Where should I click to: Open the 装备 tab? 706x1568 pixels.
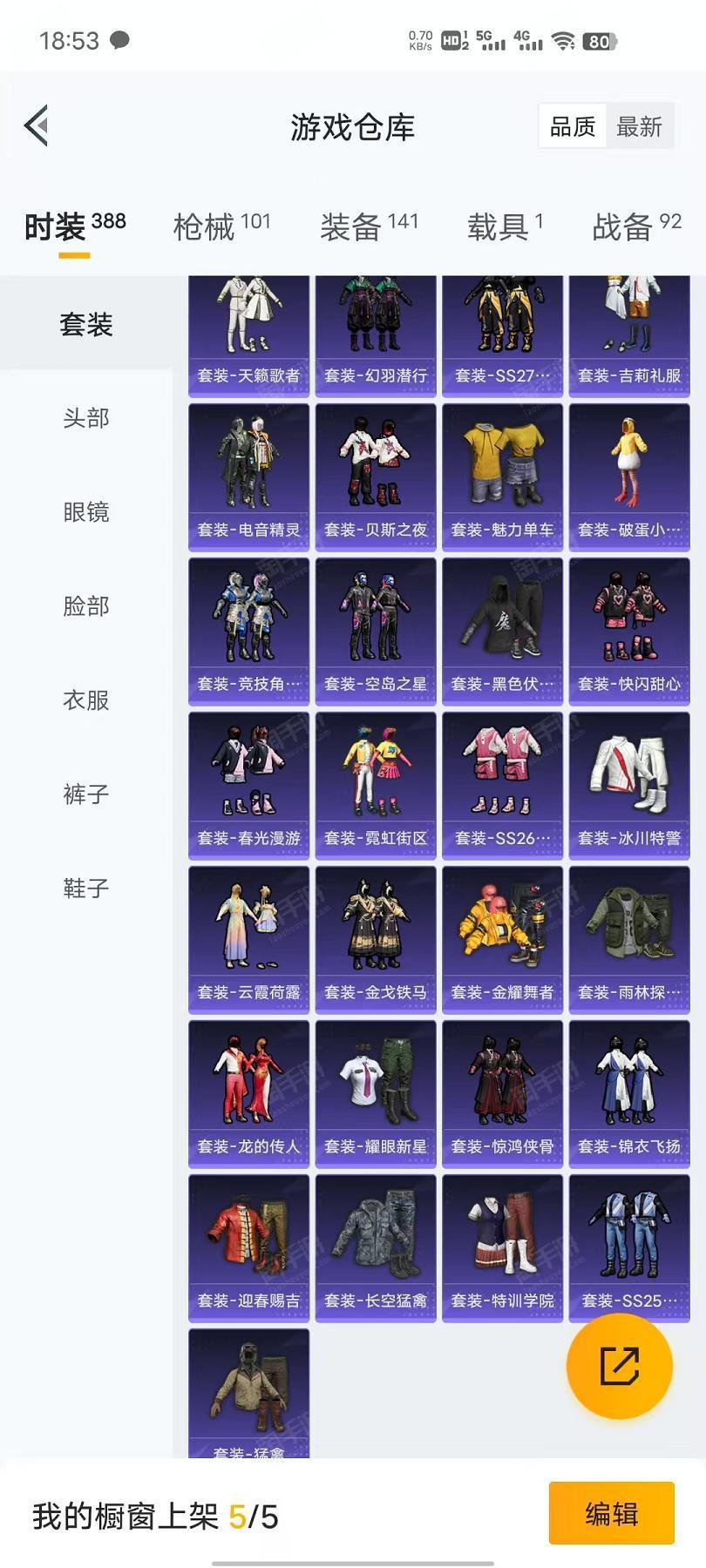[x=370, y=226]
